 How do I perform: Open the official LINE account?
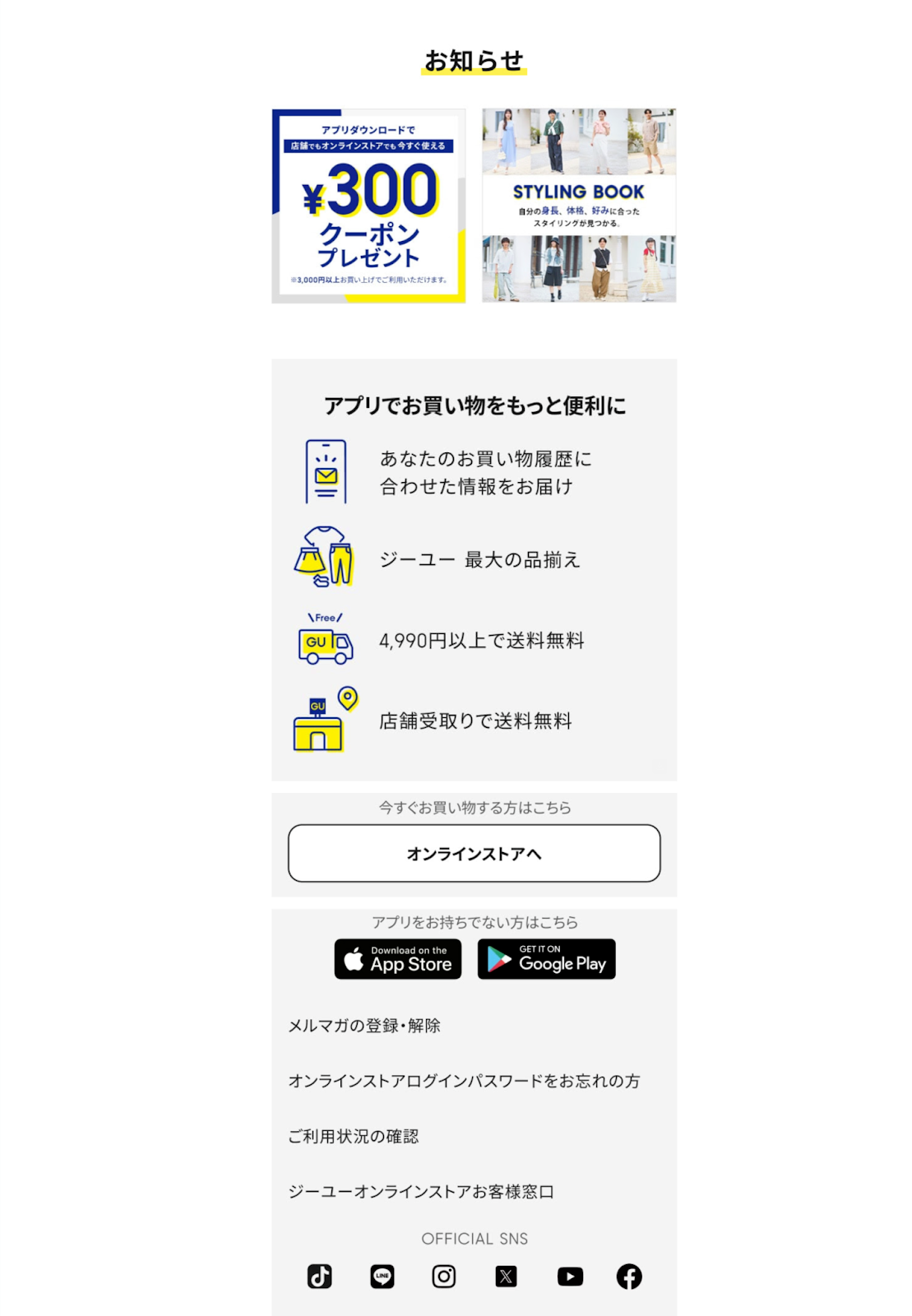(x=382, y=1277)
